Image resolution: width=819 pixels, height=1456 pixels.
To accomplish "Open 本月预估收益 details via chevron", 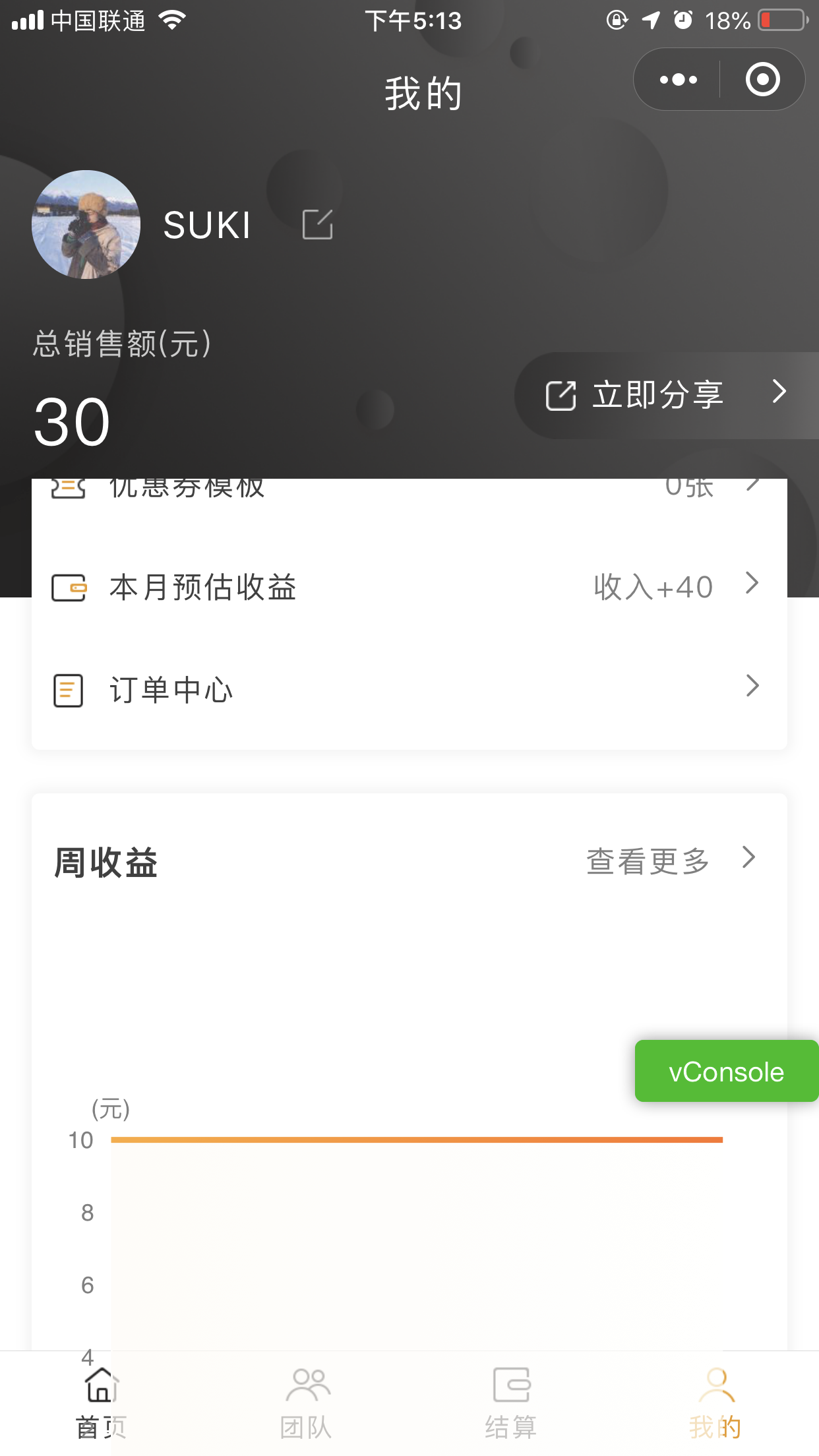I will pyautogui.click(x=752, y=584).
